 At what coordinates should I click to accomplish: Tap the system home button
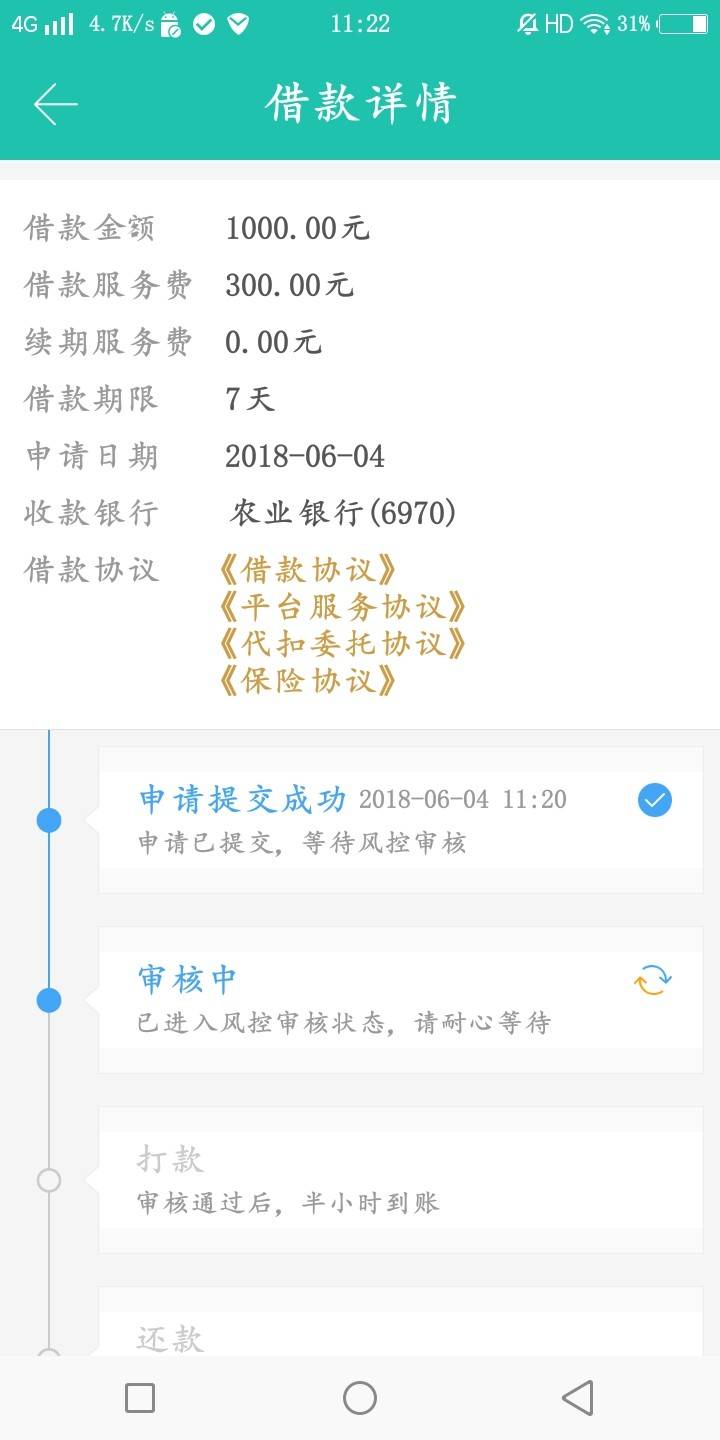coord(360,1397)
